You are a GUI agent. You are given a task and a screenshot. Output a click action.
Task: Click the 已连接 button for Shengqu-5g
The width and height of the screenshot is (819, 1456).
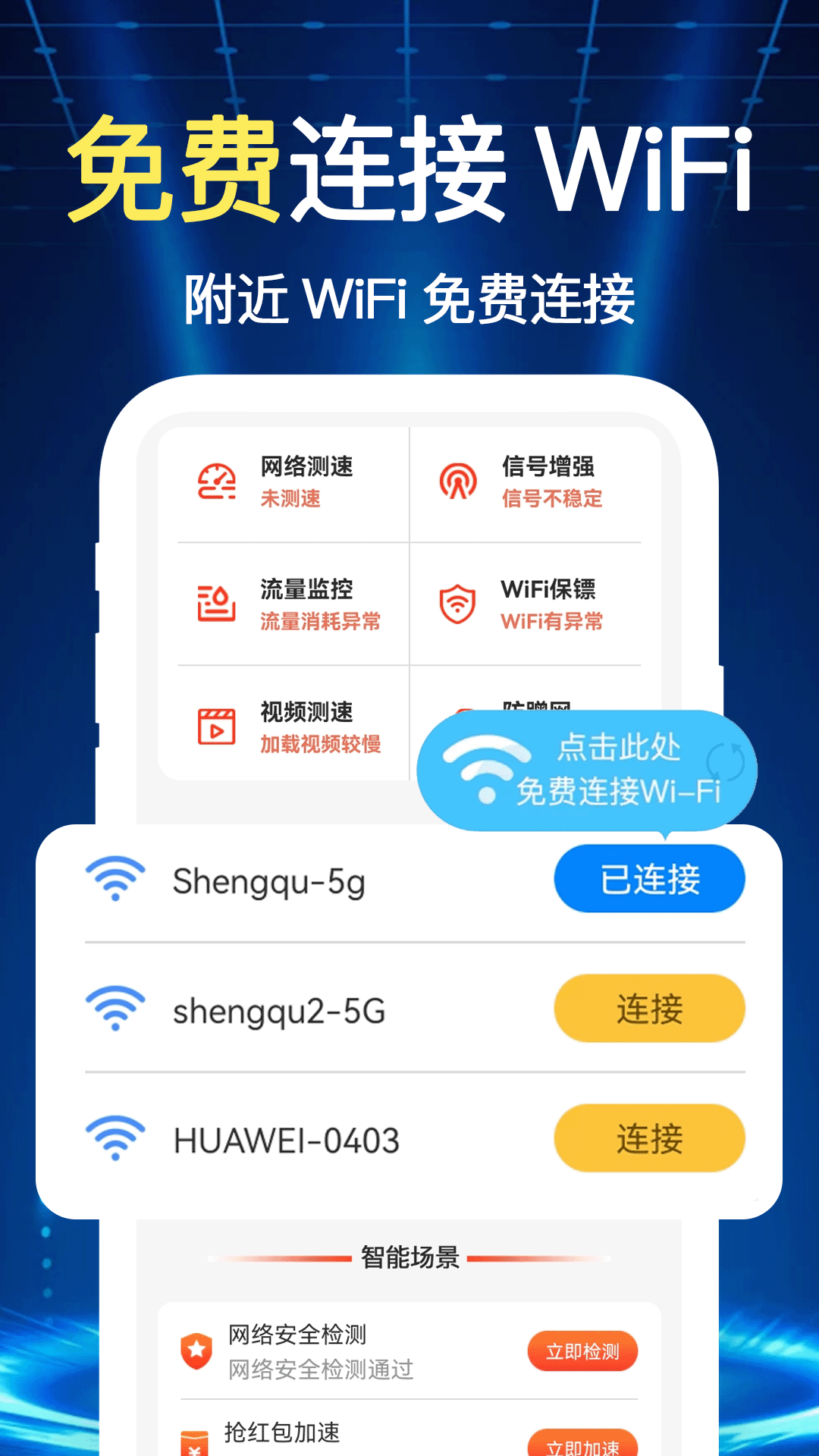tap(649, 877)
